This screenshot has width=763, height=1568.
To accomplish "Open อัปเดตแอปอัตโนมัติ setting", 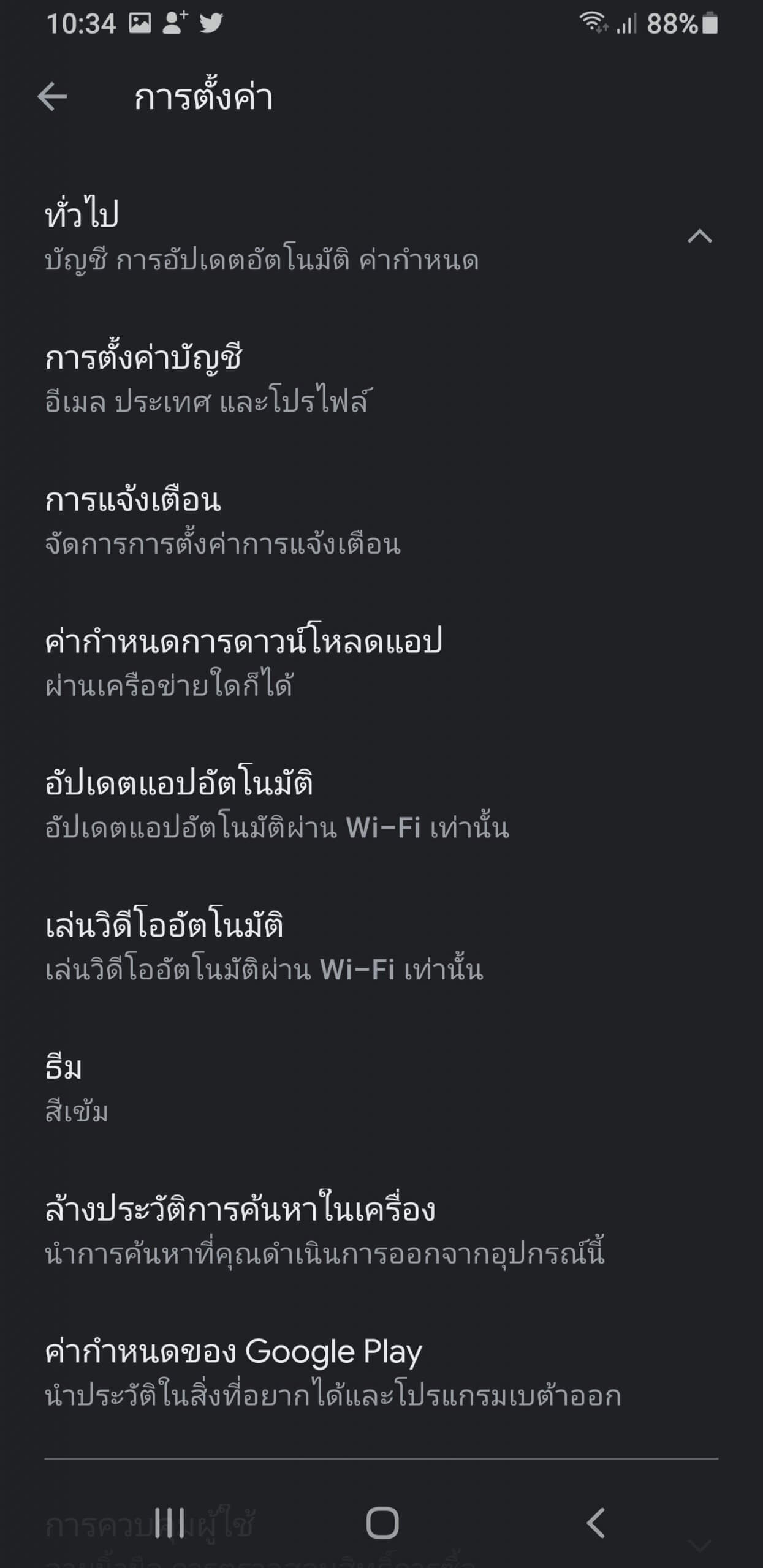I will point(381,804).
